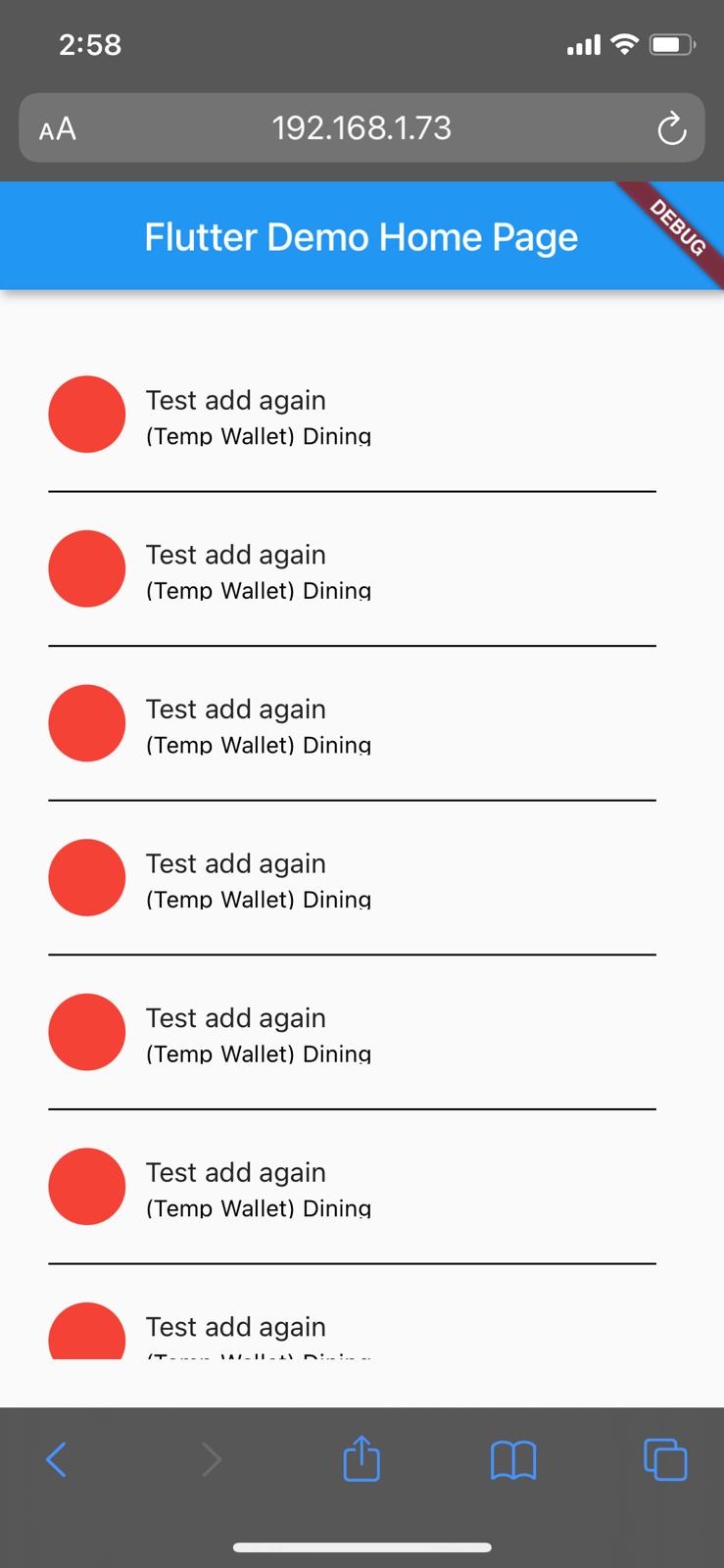
Task: Tap the '(Temp Wallet) Dining' subtitle text
Action: [259, 435]
